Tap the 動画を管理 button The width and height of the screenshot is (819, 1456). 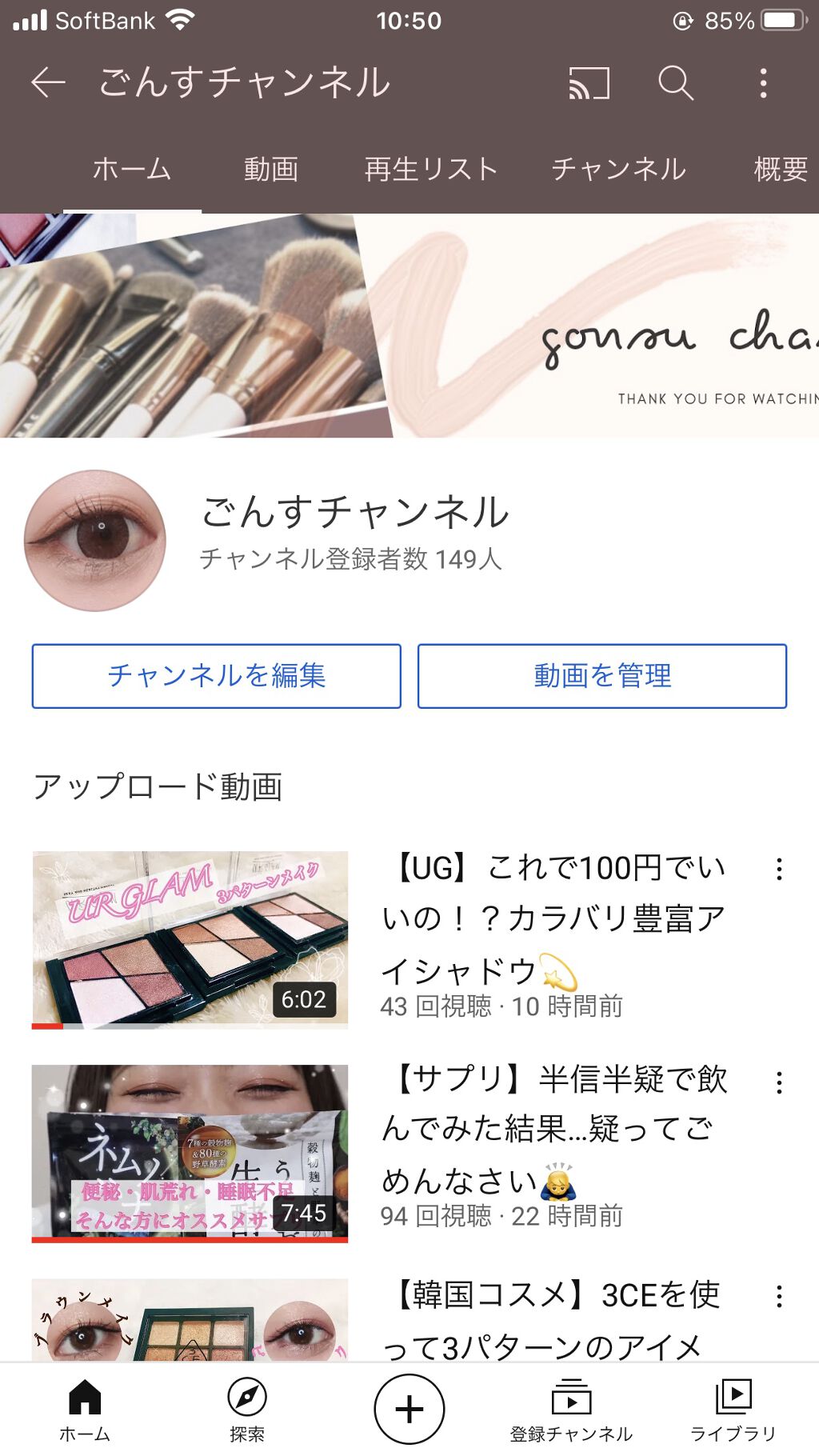[x=603, y=675]
